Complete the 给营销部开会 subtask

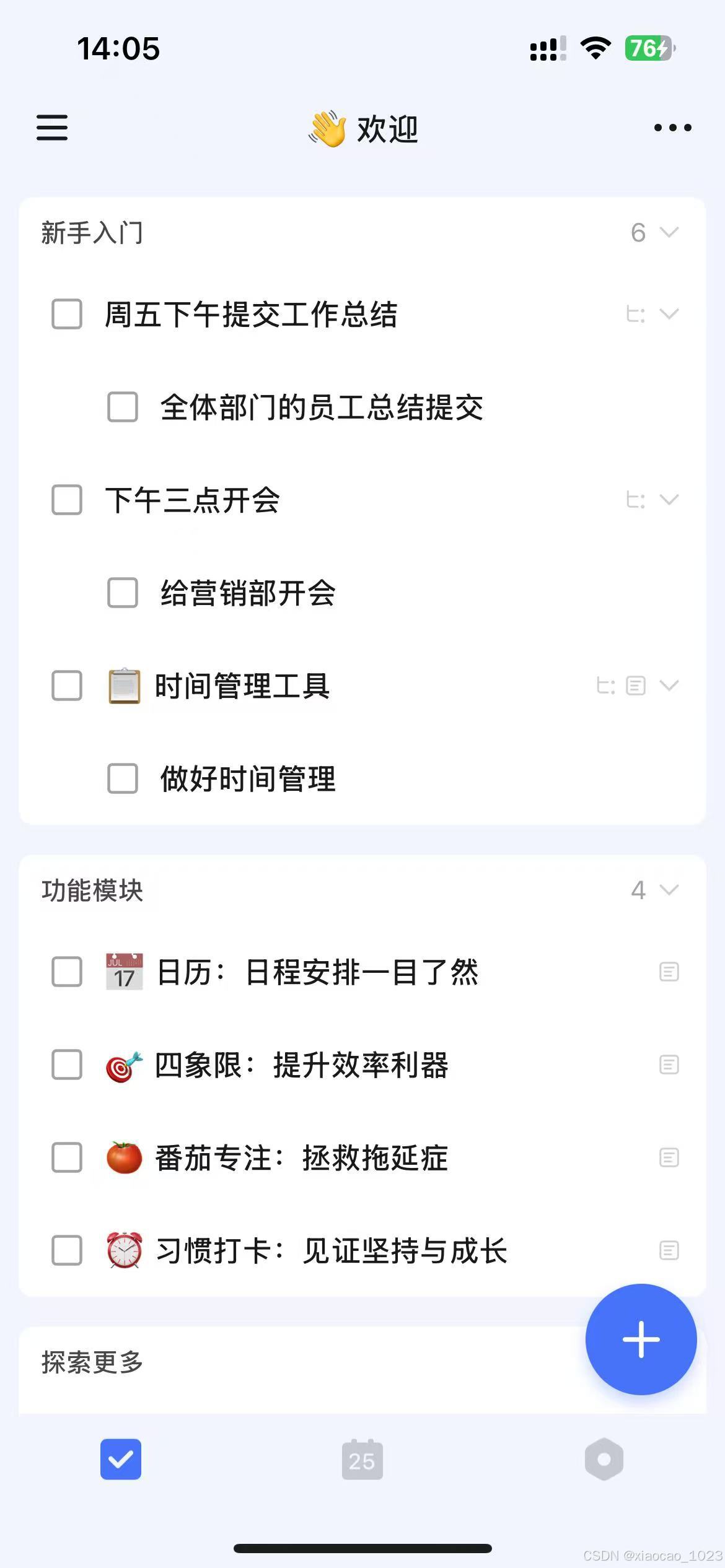point(123,593)
